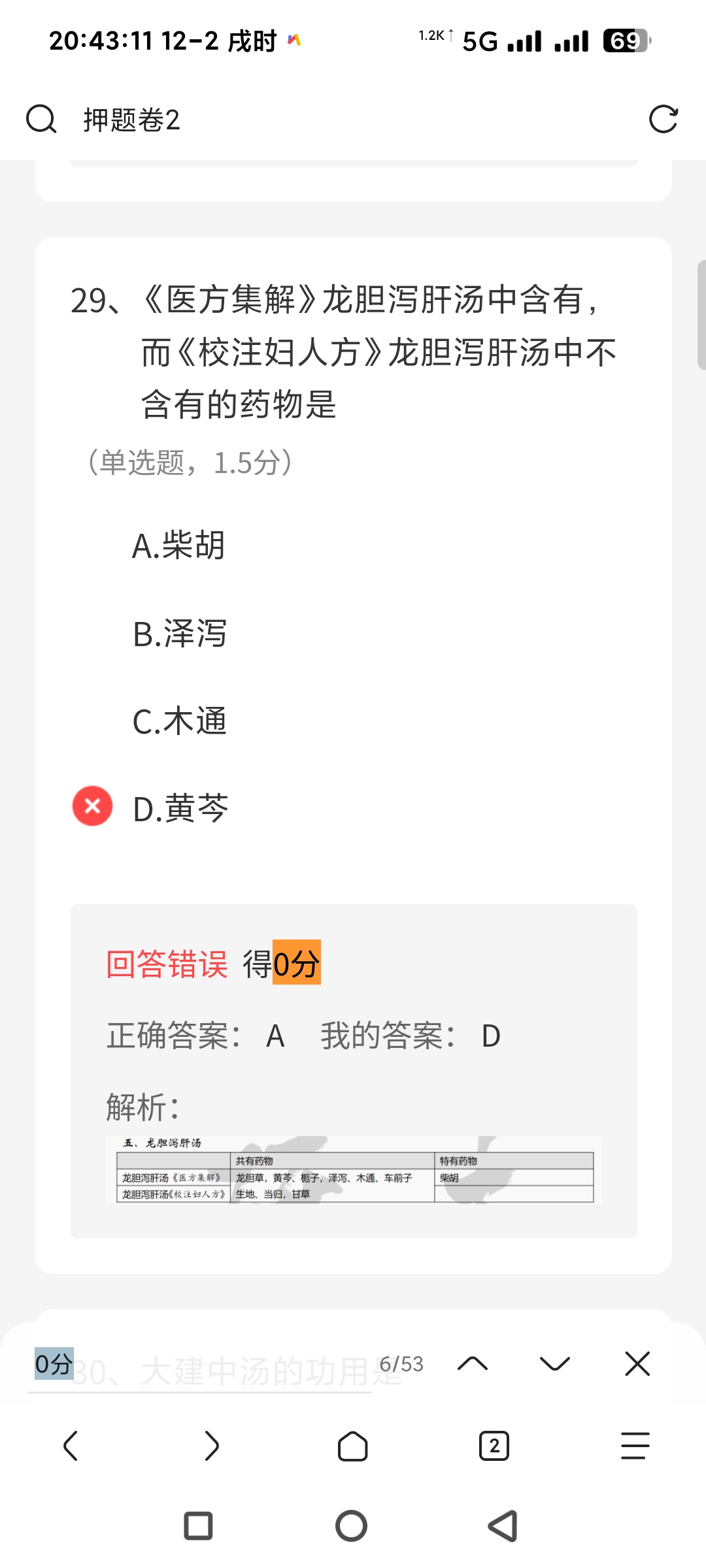Open the browser home page
Image resolution: width=706 pixels, height=1568 pixels.
point(352,1446)
